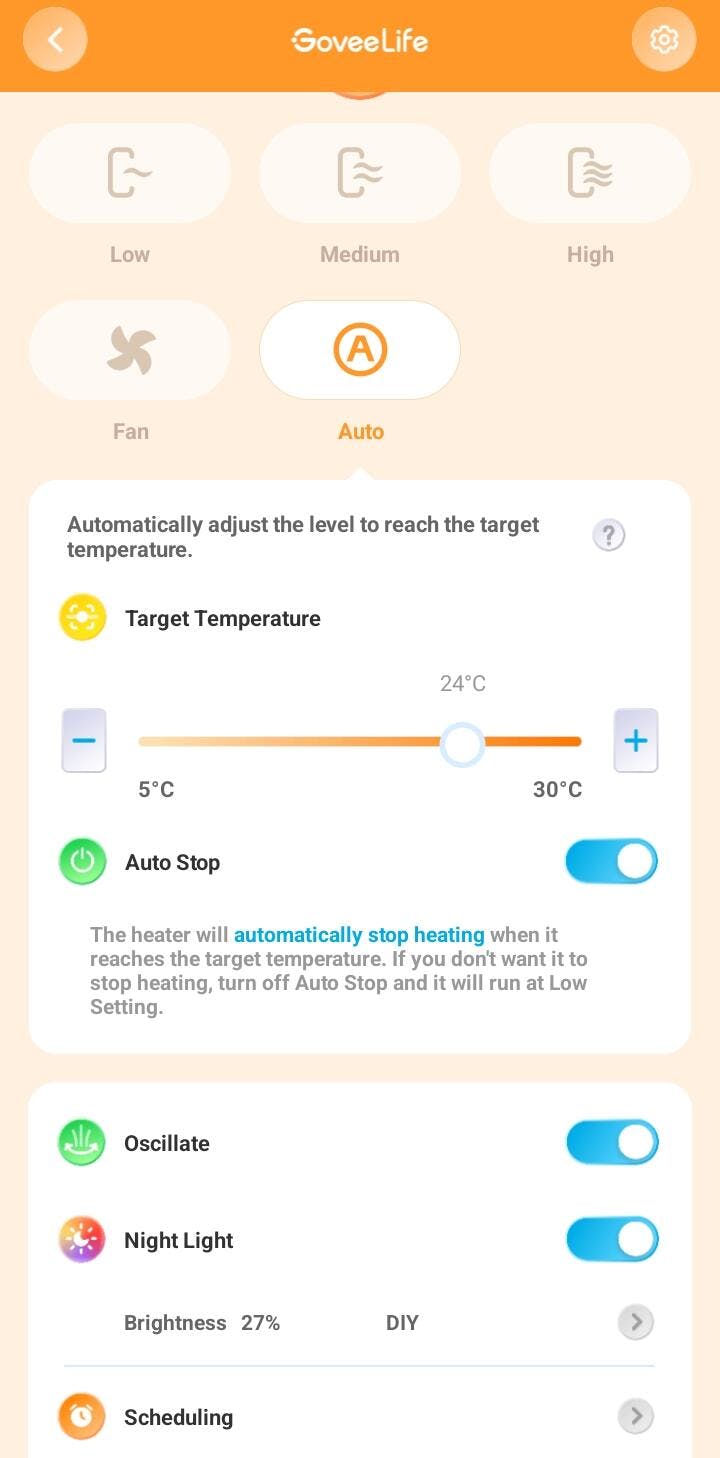
Task: Switch to Fan mode
Action: point(130,351)
